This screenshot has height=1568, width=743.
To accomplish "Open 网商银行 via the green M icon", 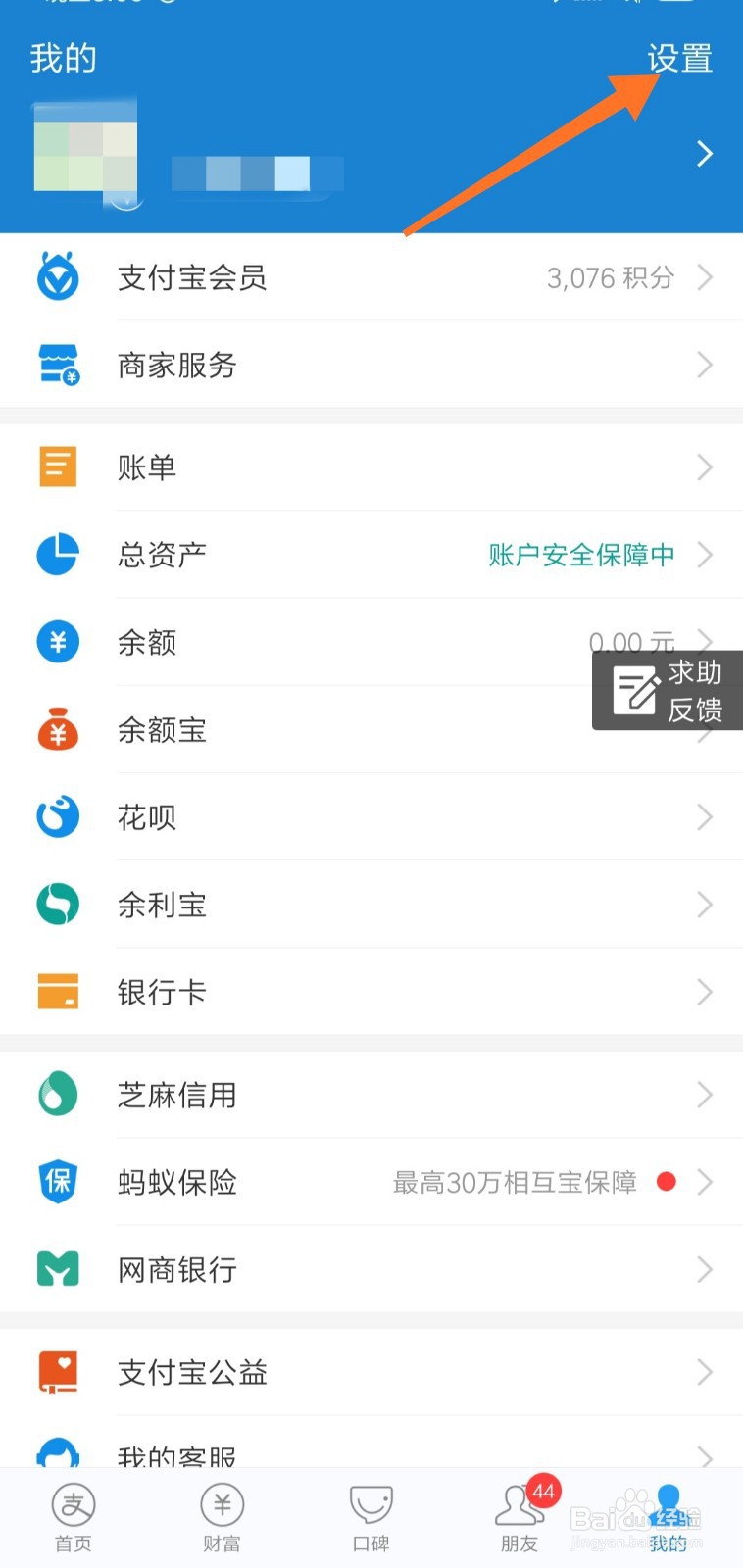I will pyautogui.click(x=57, y=1269).
